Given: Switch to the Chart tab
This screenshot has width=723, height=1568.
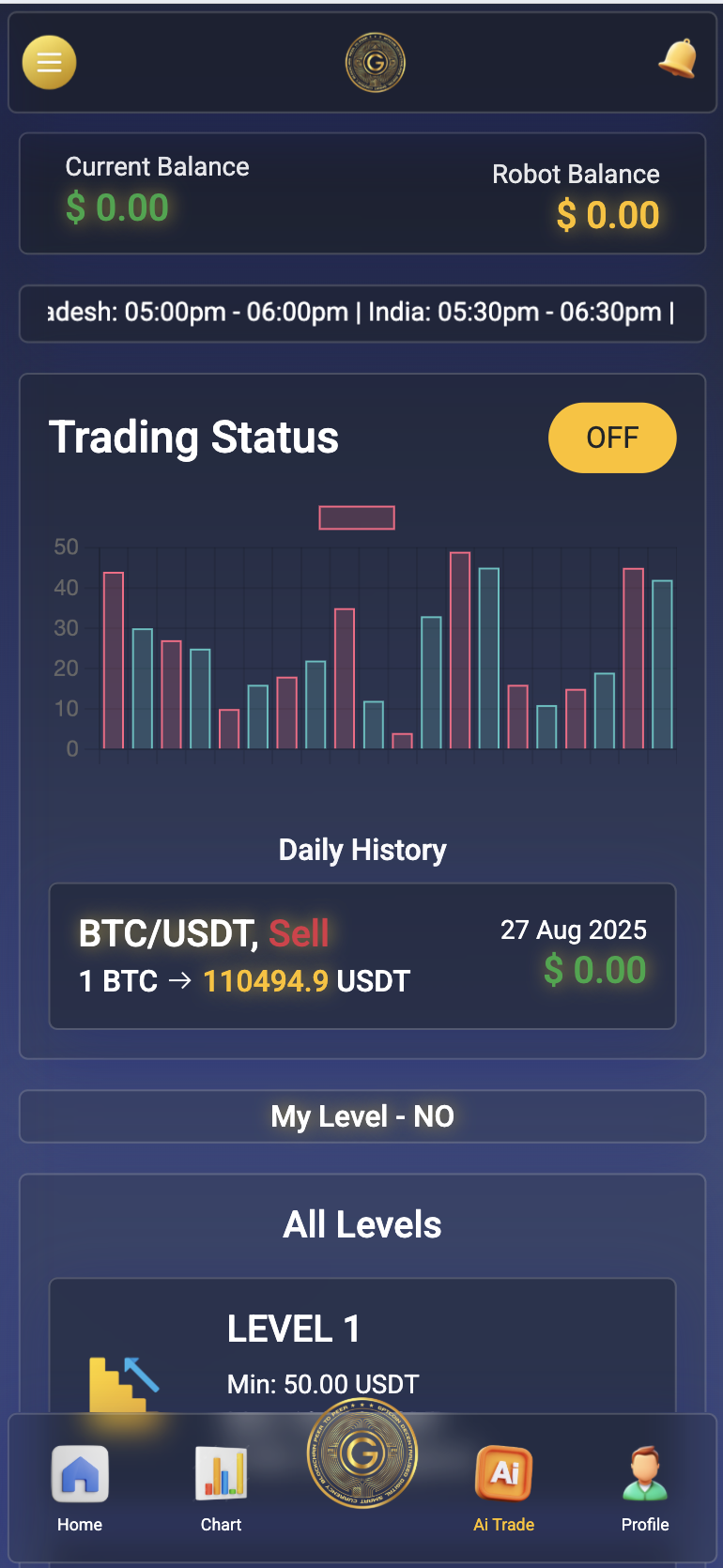Looking at the screenshot, I should click(221, 1488).
